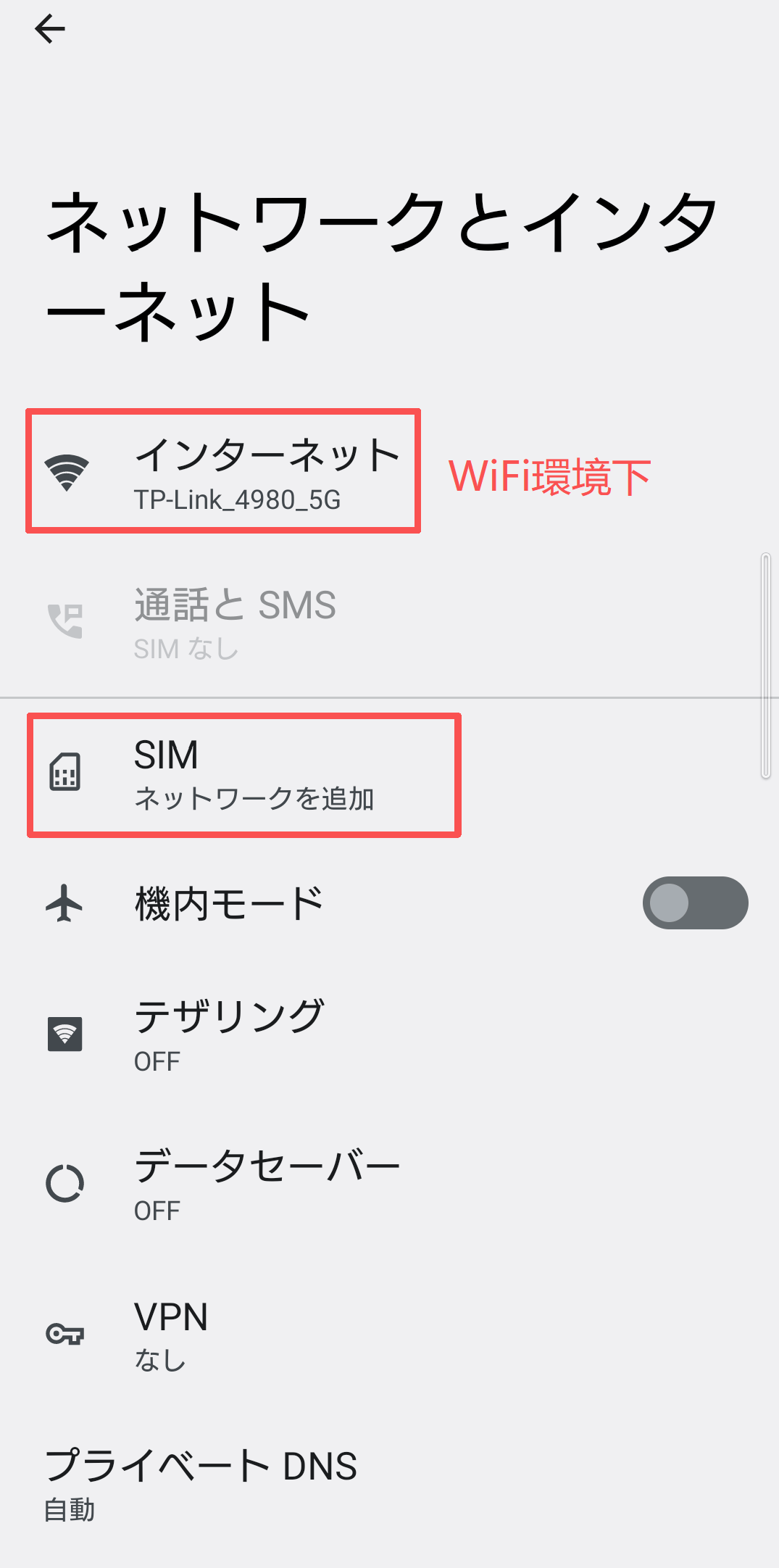Tap the back arrow at the top
The image size is (779, 1568).
point(49,30)
